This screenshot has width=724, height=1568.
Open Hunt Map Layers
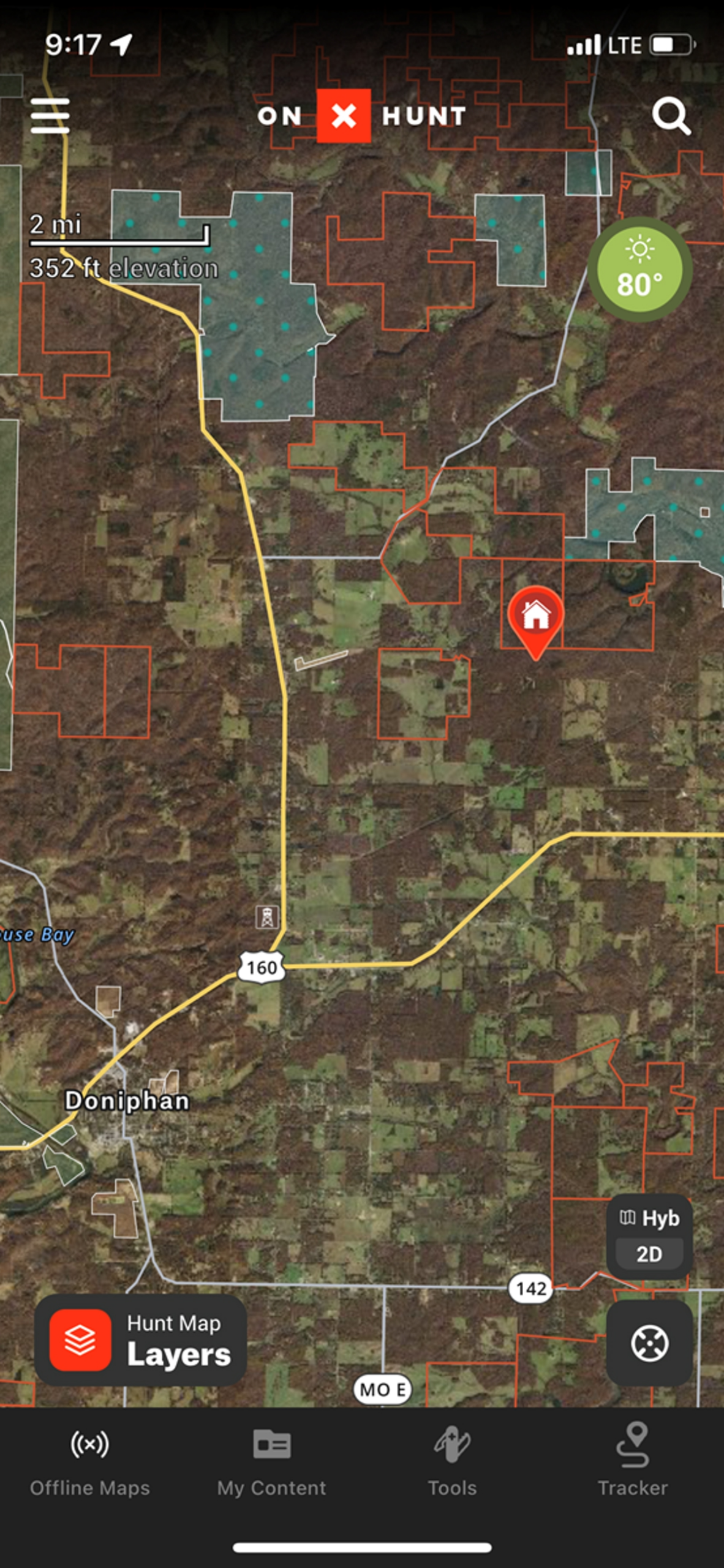point(141,1340)
